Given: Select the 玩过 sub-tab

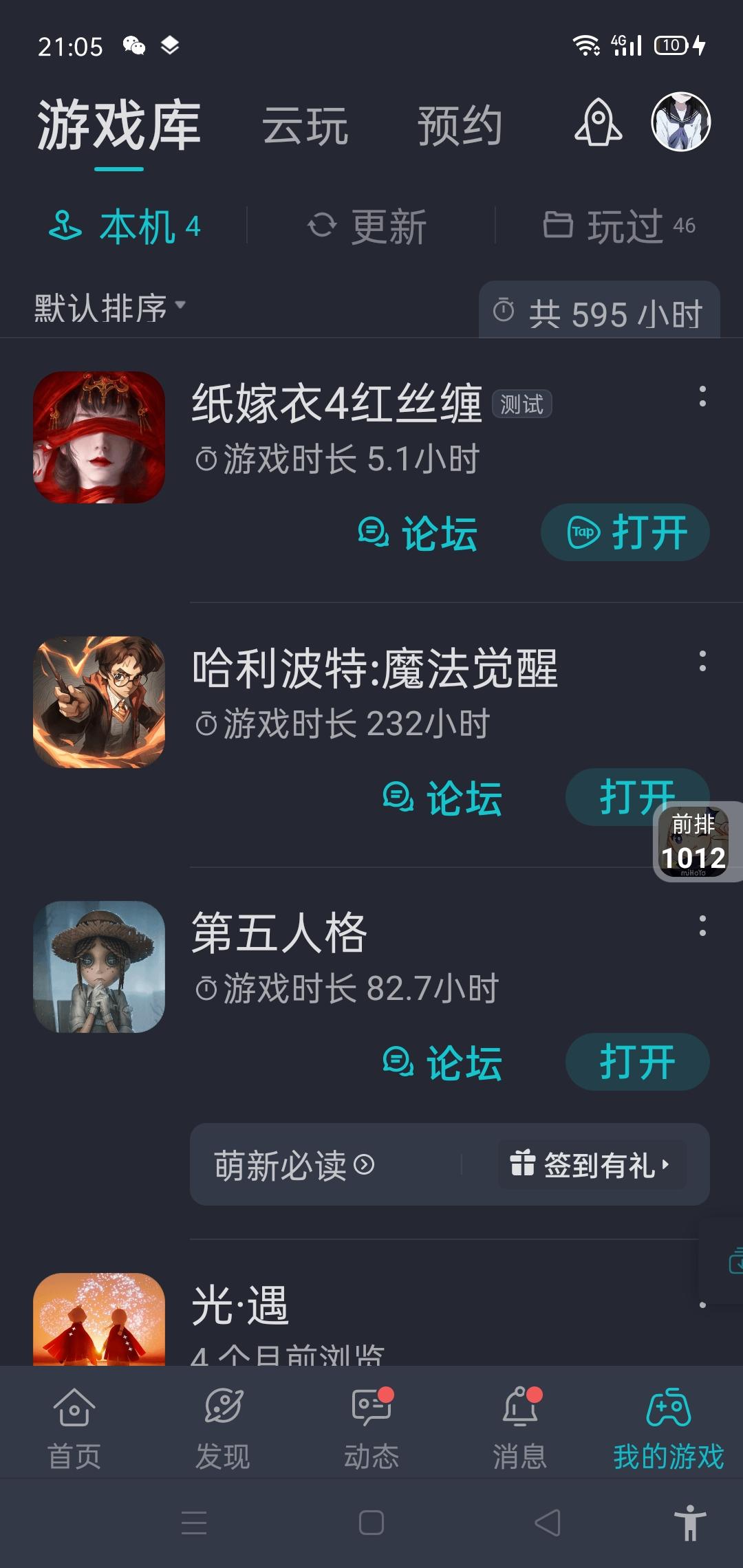Looking at the screenshot, I should 619,226.
